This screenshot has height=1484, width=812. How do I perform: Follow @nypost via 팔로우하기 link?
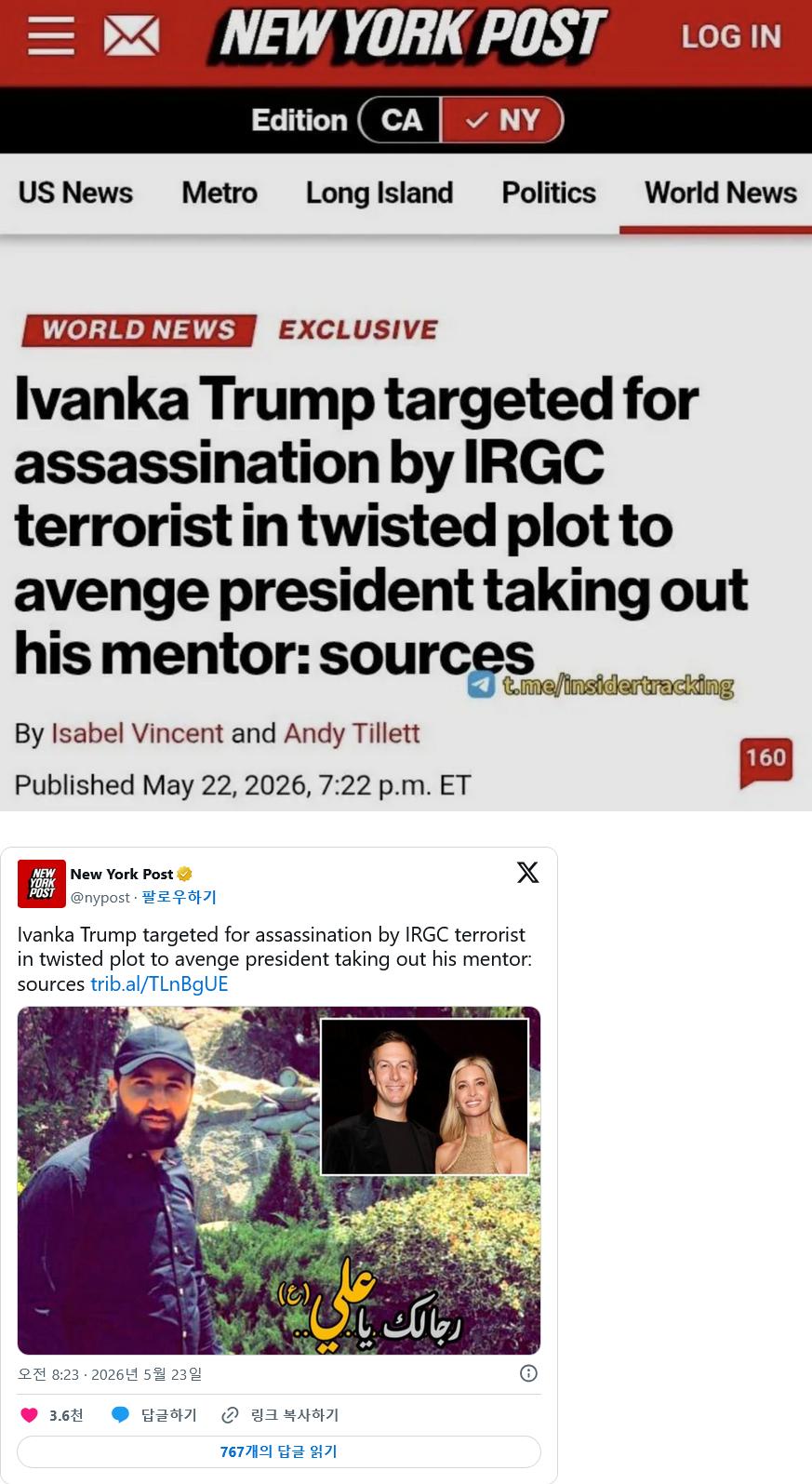coord(179,897)
